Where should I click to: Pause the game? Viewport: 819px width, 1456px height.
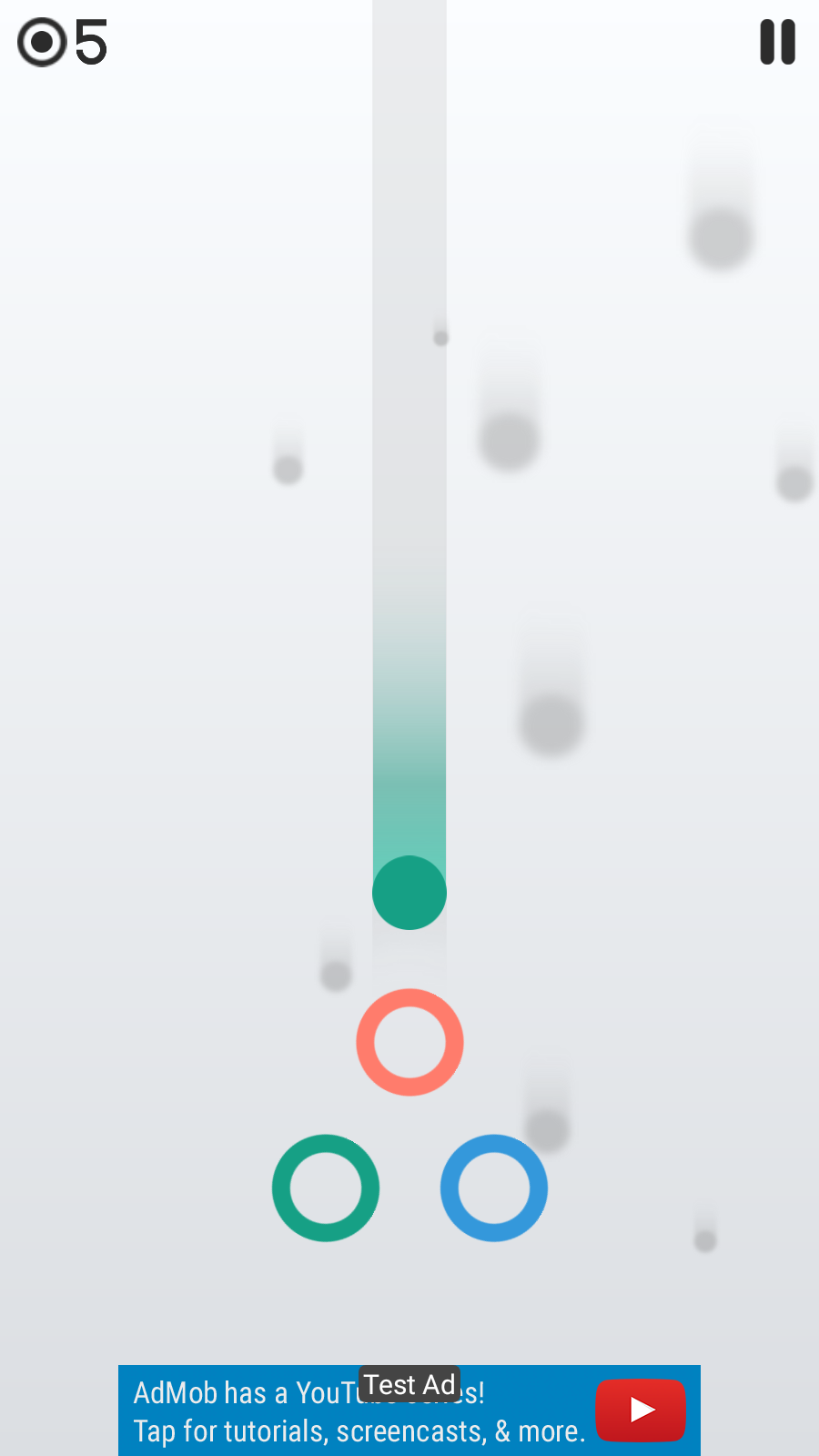(778, 42)
